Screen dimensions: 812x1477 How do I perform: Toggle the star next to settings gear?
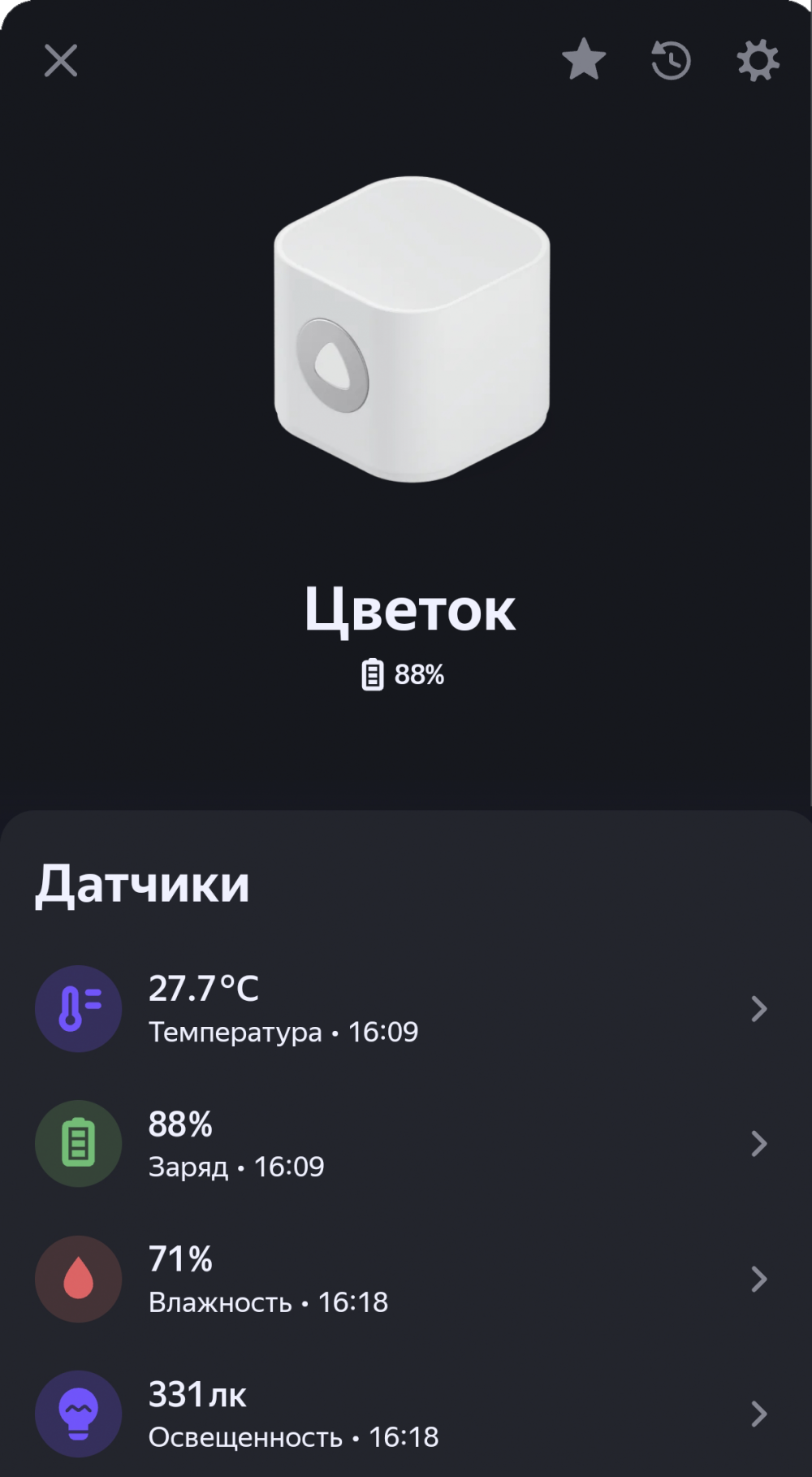(583, 60)
